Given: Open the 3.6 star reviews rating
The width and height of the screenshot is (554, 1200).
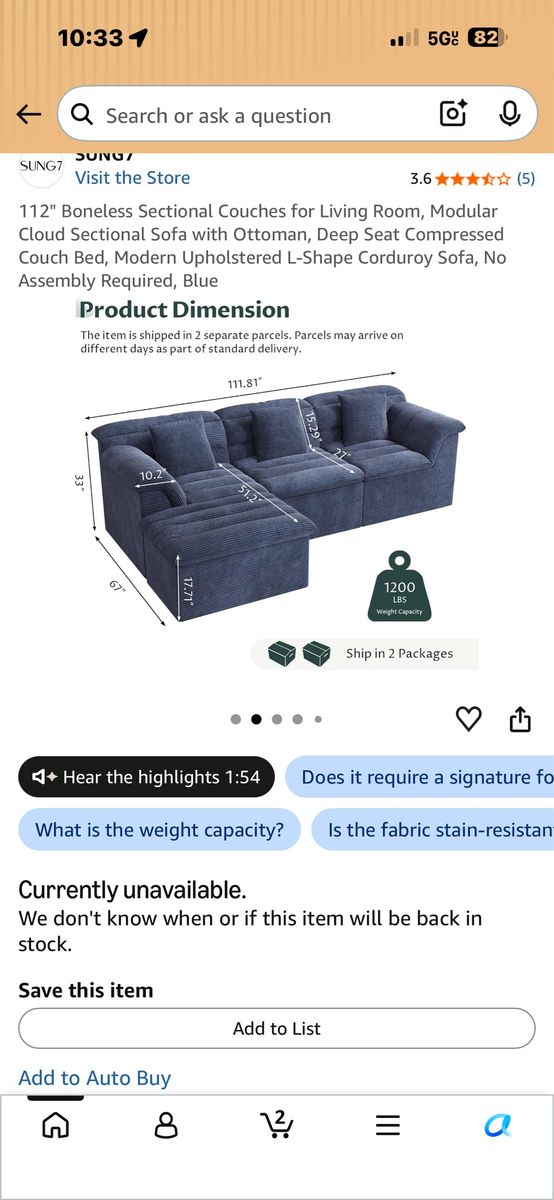Looking at the screenshot, I should tap(472, 179).
